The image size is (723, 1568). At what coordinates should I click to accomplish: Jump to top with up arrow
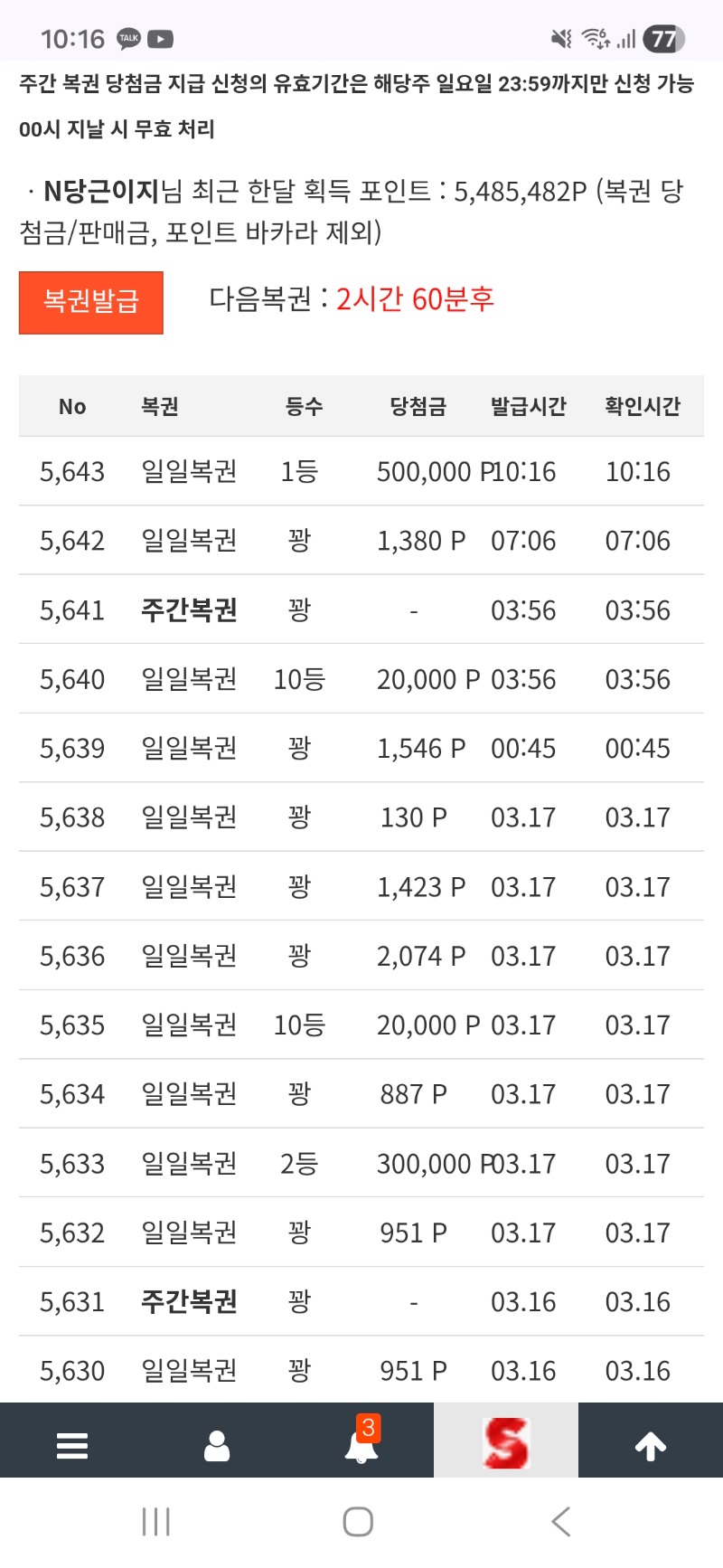tap(650, 1446)
